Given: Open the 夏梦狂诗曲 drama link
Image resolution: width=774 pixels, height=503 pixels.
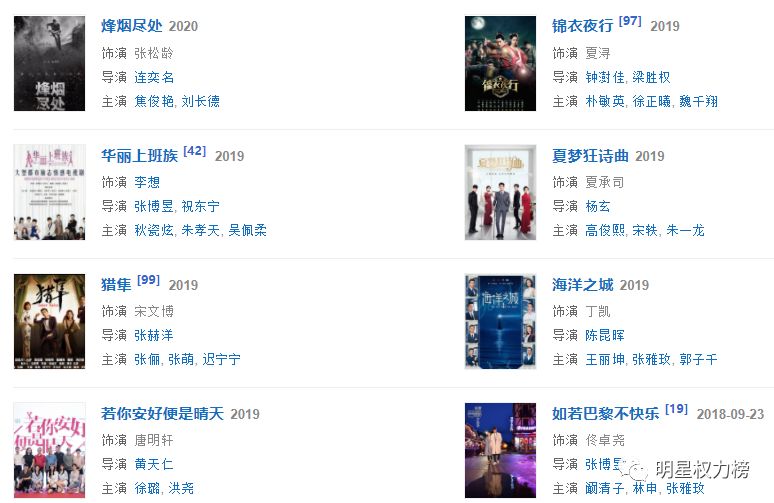Looking at the screenshot, I should [590, 155].
